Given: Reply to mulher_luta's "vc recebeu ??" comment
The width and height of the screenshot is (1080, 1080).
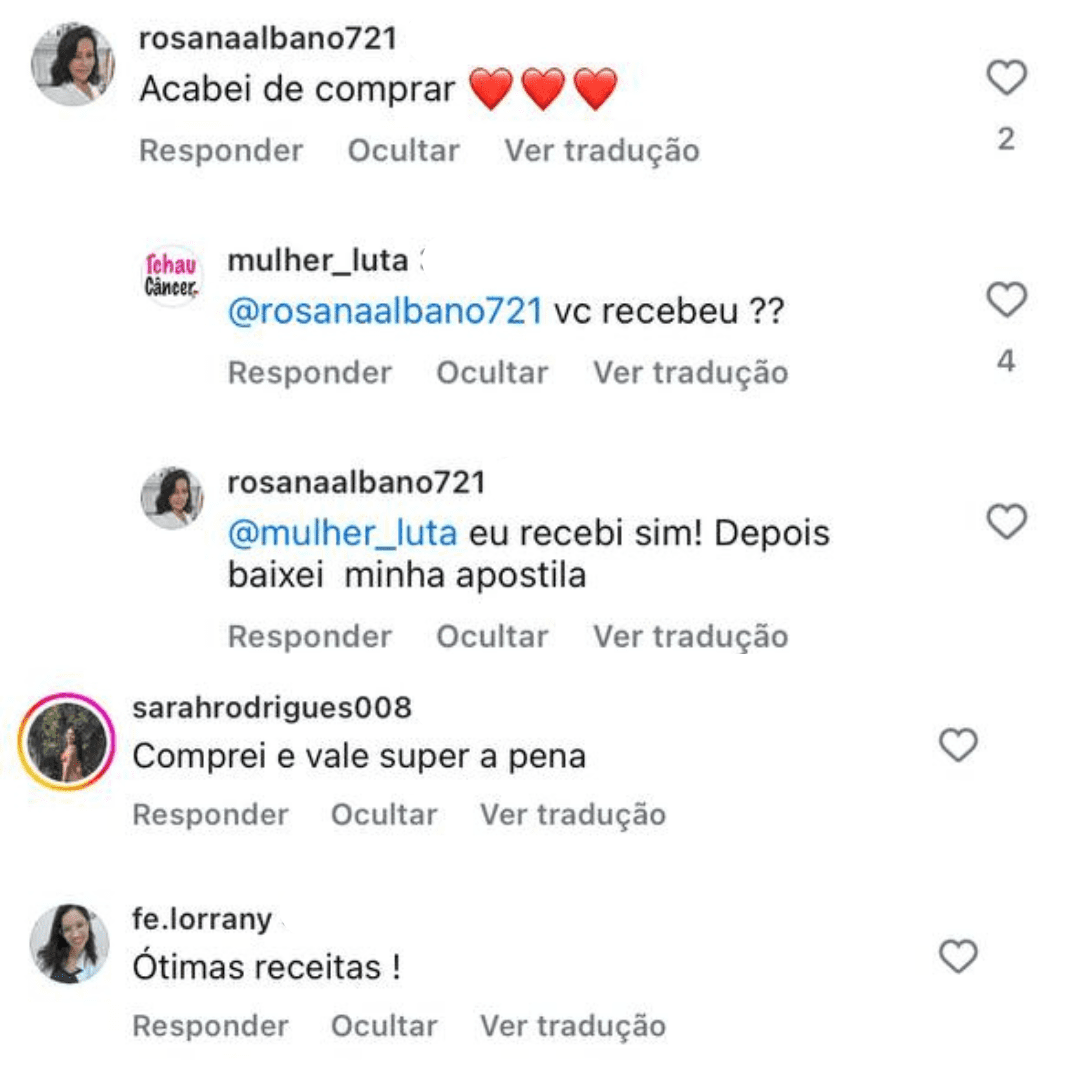Looking at the screenshot, I should pyautogui.click(x=310, y=373).
